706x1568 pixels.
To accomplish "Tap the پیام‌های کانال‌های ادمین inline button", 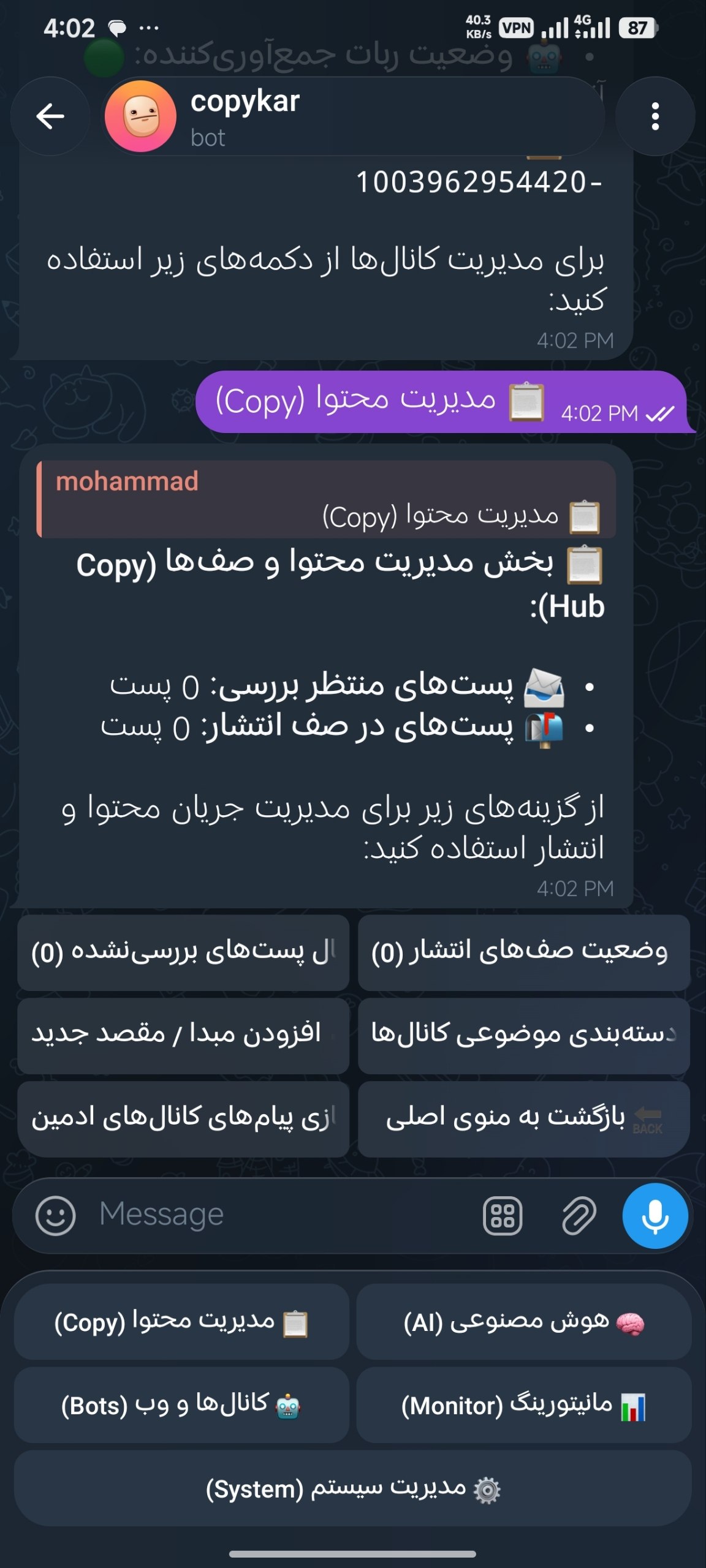I will click(x=183, y=1118).
